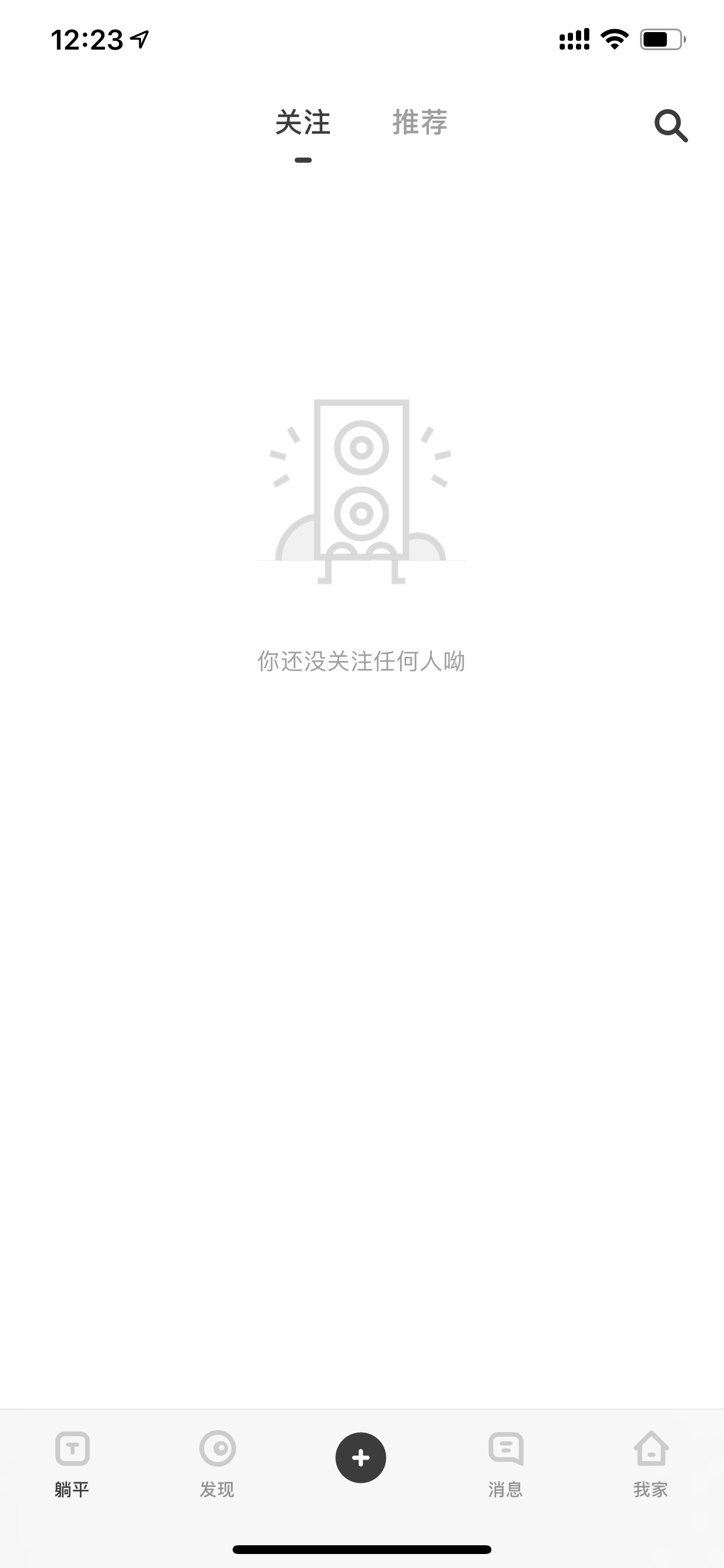Tap the plus button to create post
Screen dimensions: 724x1568
(361, 1458)
